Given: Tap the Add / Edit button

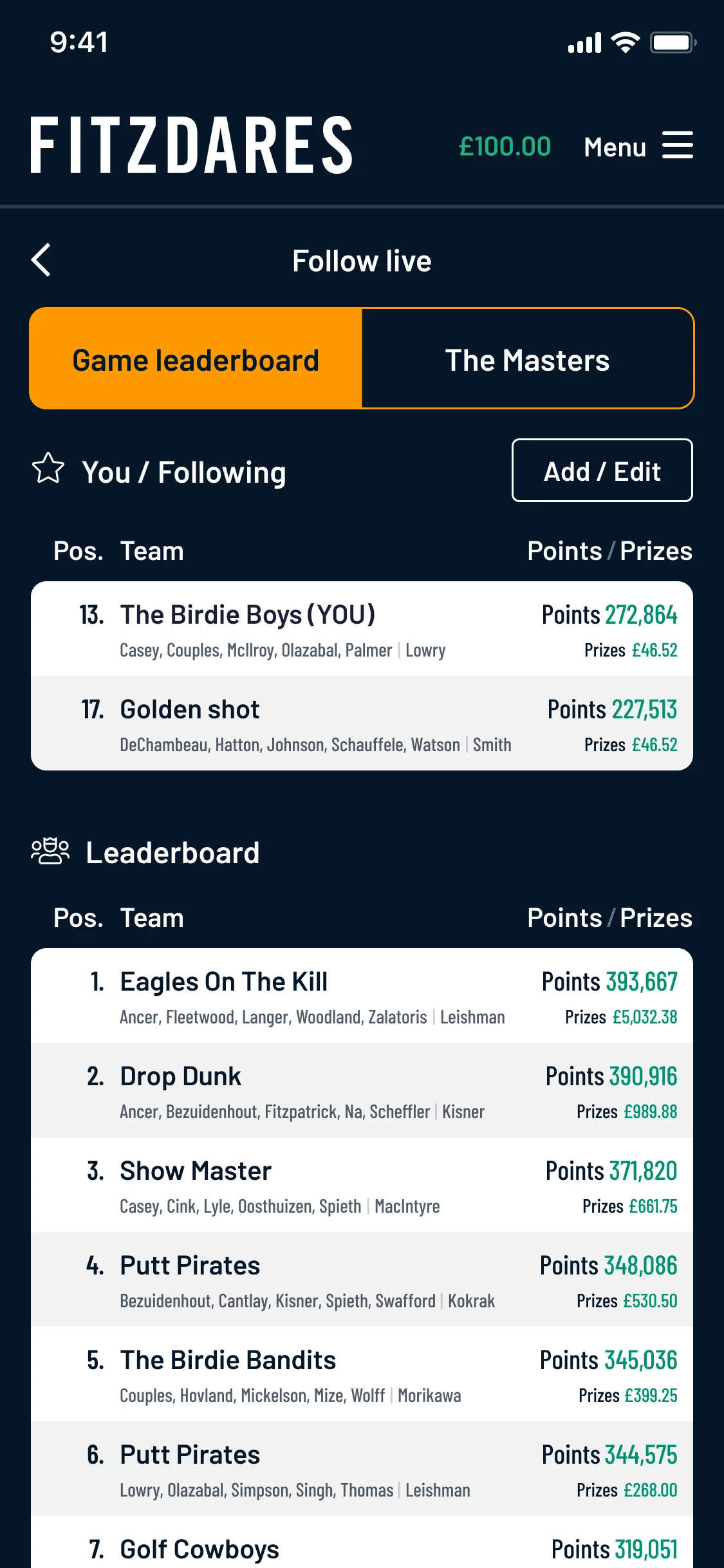Looking at the screenshot, I should point(602,471).
